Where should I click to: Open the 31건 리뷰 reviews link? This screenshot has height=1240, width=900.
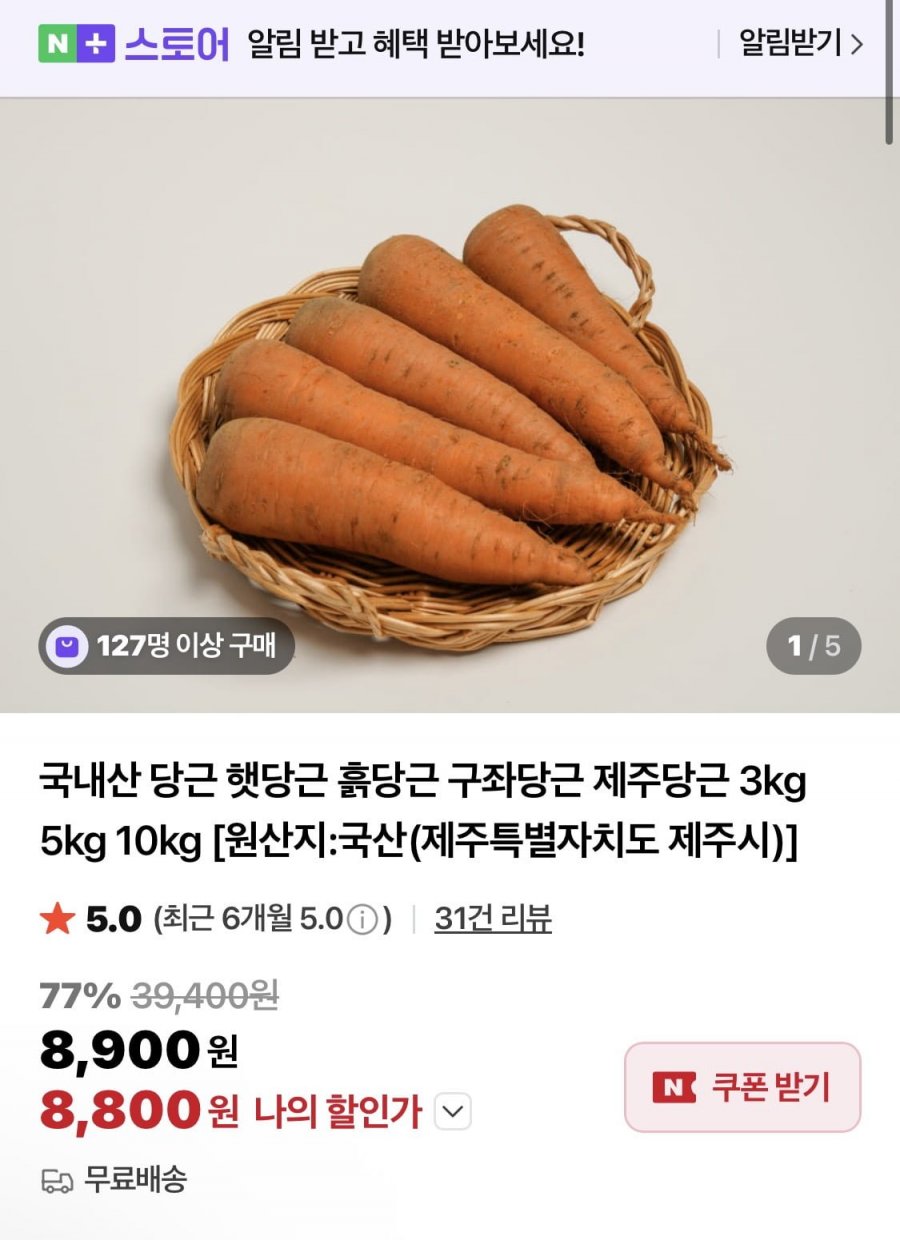(x=492, y=919)
